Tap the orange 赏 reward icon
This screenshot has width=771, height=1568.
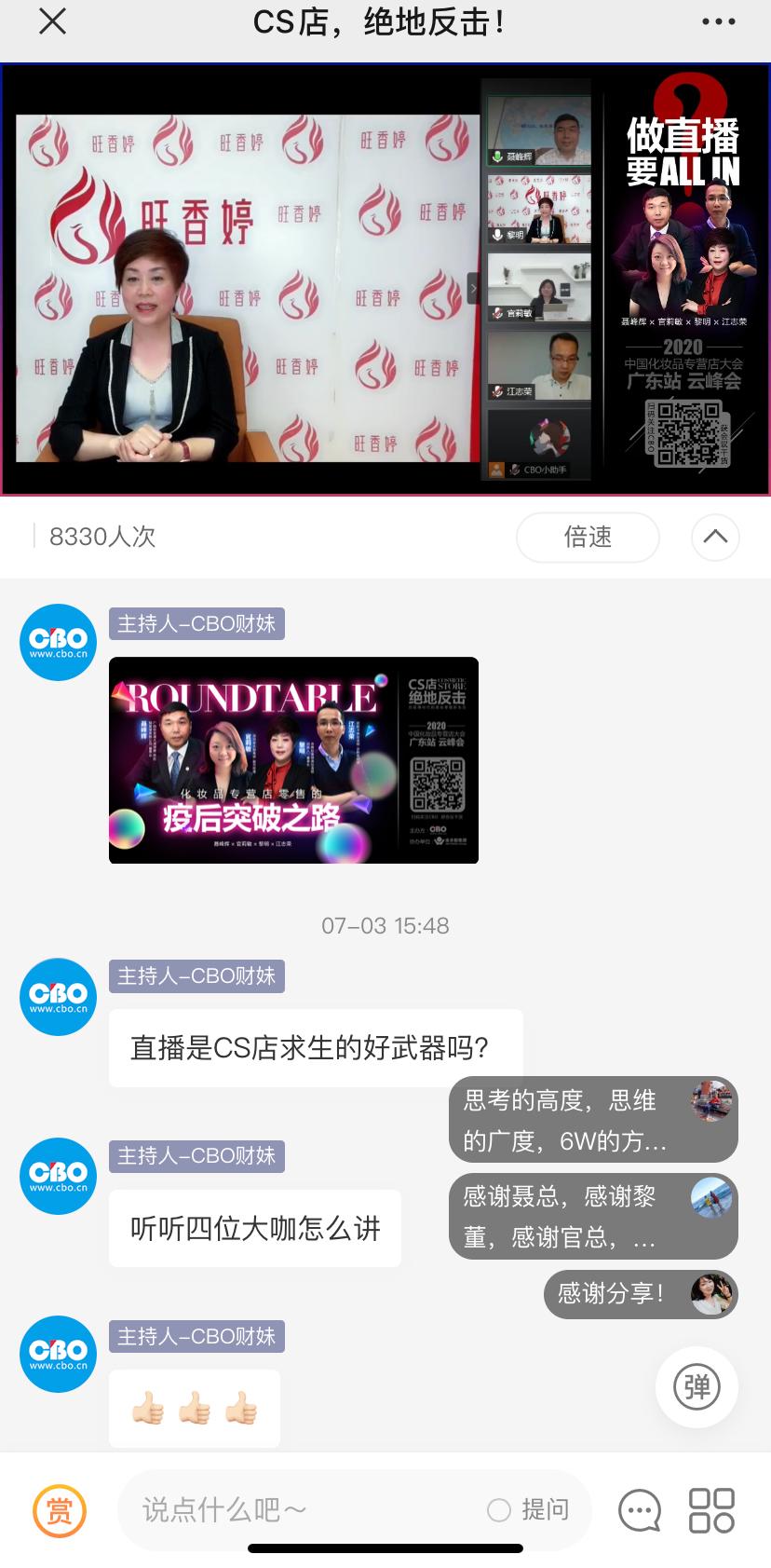point(58,1510)
